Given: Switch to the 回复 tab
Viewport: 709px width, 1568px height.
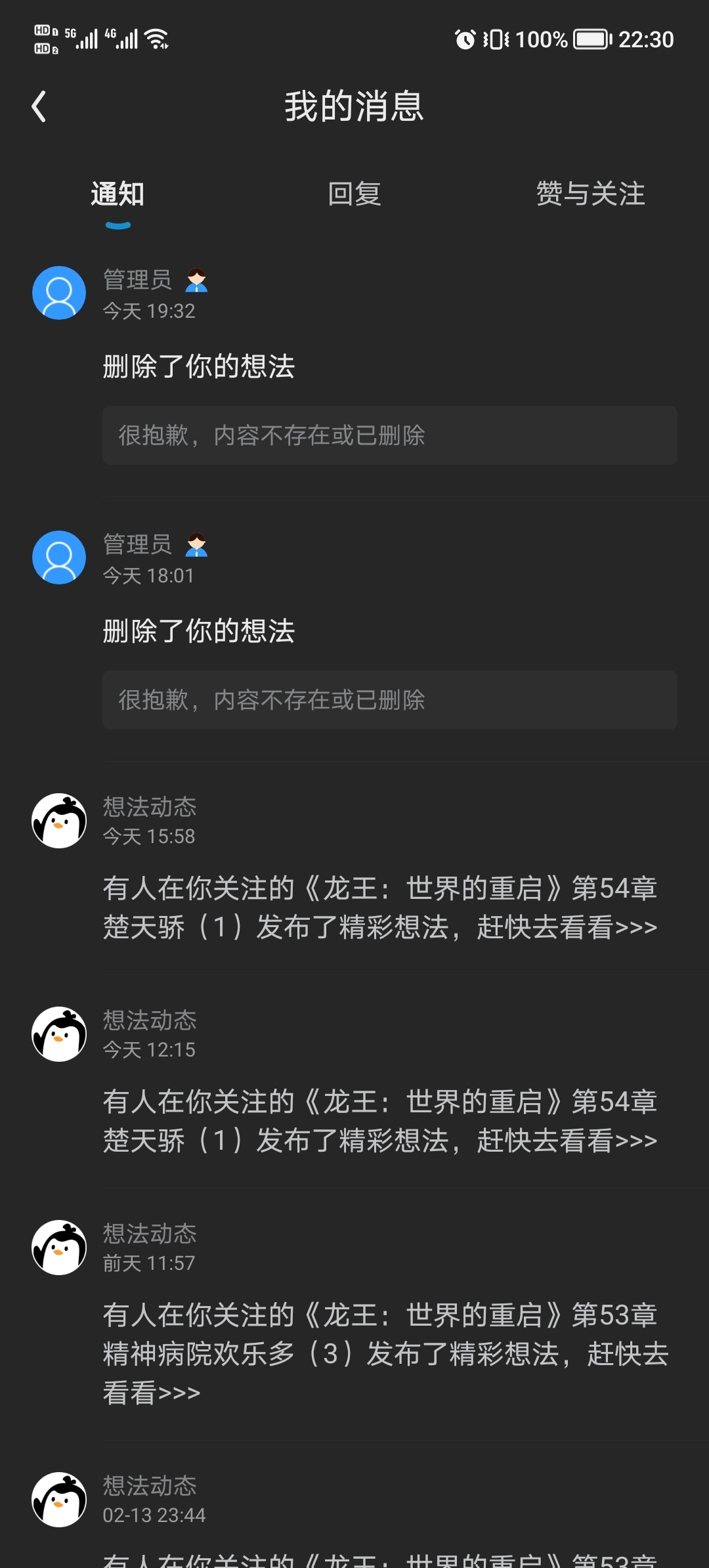Looking at the screenshot, I should [x=354, y=194].
